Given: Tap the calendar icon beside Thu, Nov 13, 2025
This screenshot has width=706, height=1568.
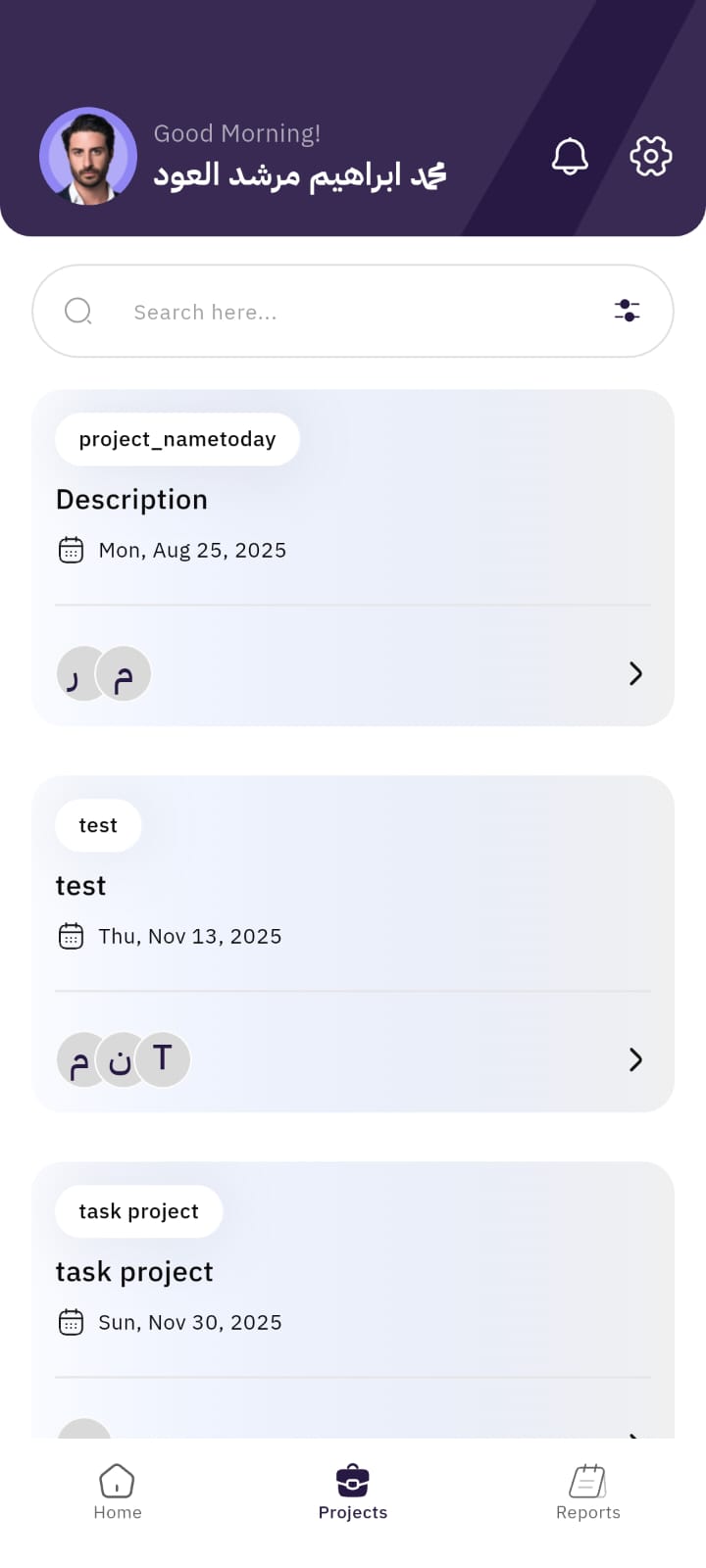Looking at the screenshot, I should click(x=71, y=936).
